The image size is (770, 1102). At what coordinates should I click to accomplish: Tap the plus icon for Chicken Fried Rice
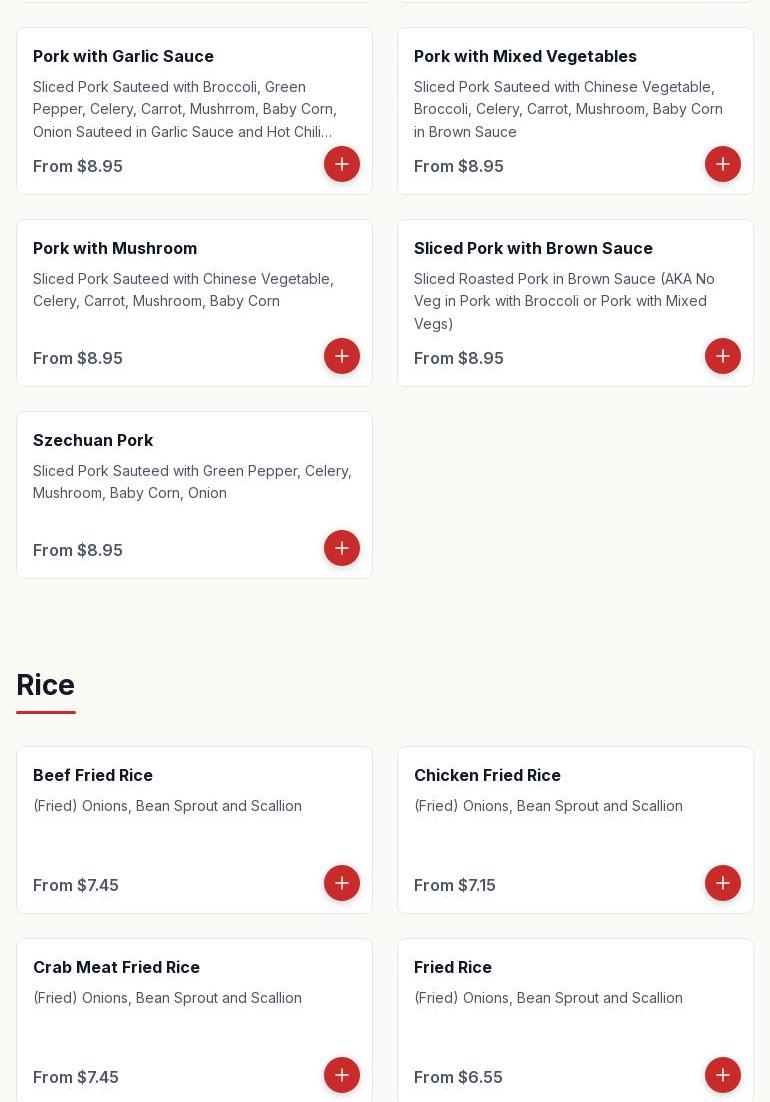(723, 883)
